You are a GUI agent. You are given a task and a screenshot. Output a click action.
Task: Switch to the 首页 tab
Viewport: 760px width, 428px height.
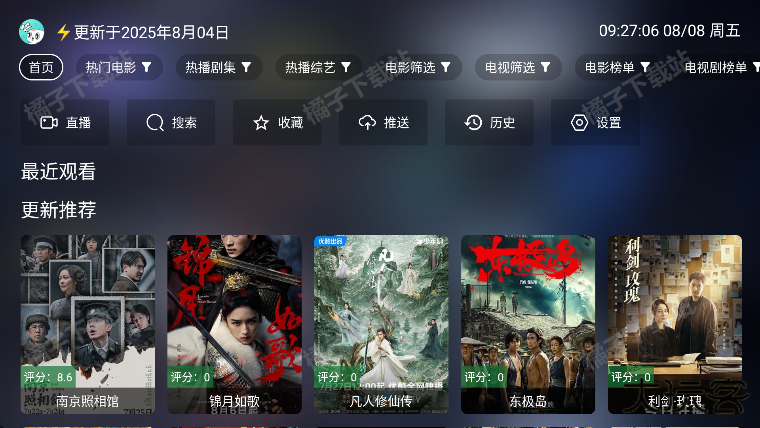[41, 67]
